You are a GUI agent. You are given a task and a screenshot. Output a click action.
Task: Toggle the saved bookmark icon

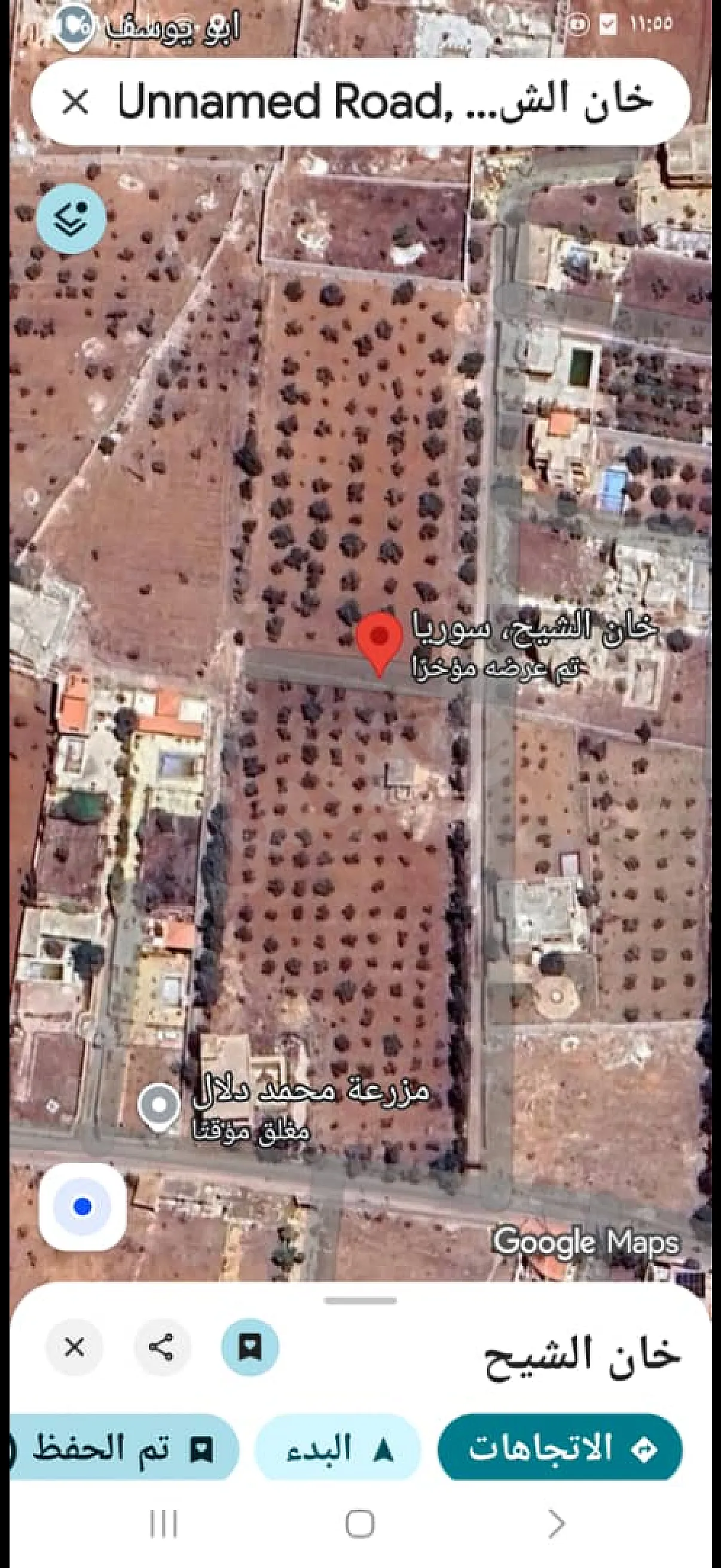[x=250, y=1349]
